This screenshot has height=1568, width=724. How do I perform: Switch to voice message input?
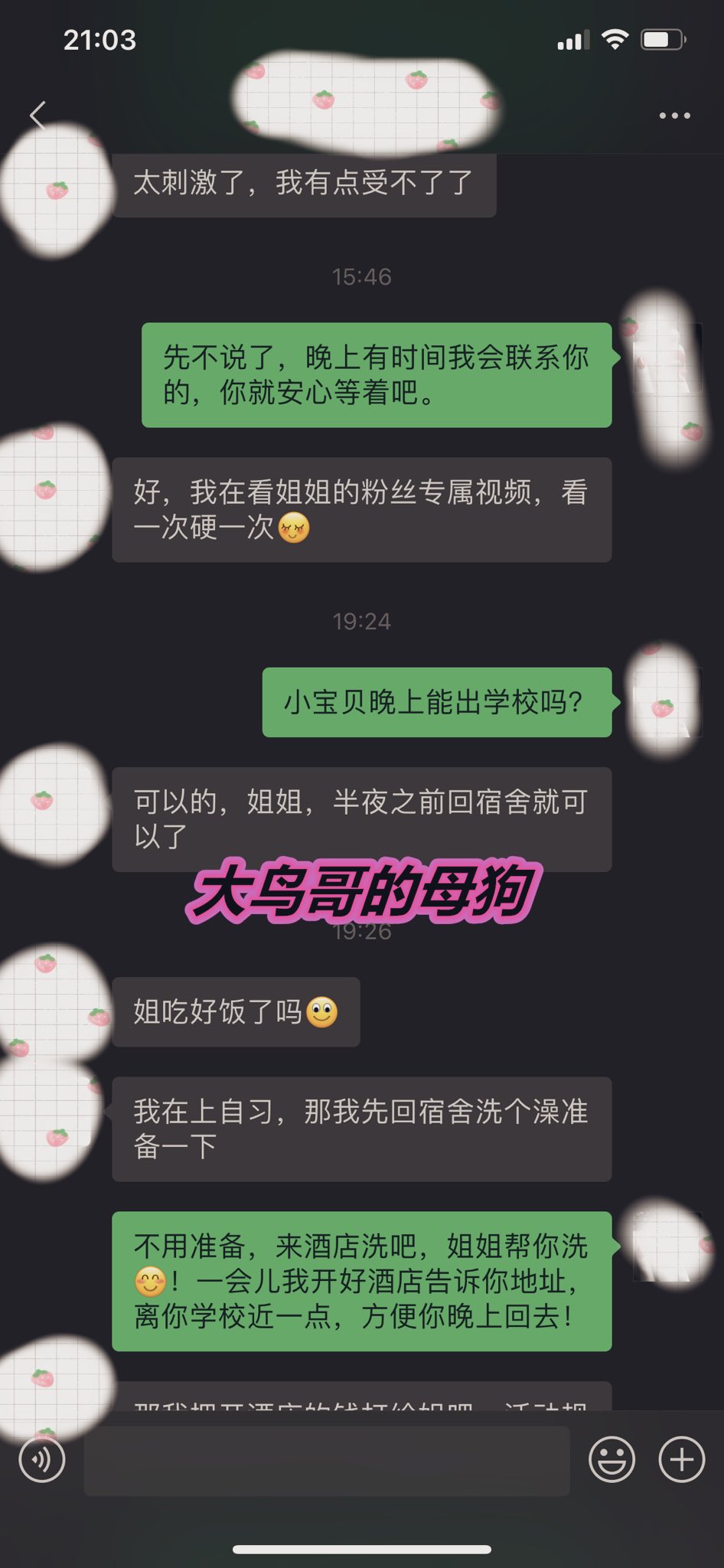point(42,1459)
